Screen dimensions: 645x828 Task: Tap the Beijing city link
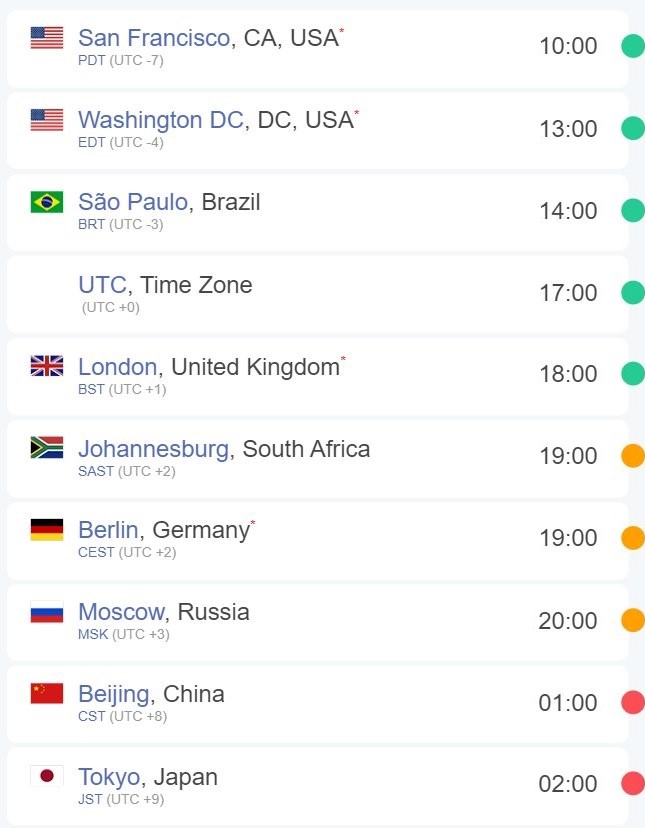(113, 694)
